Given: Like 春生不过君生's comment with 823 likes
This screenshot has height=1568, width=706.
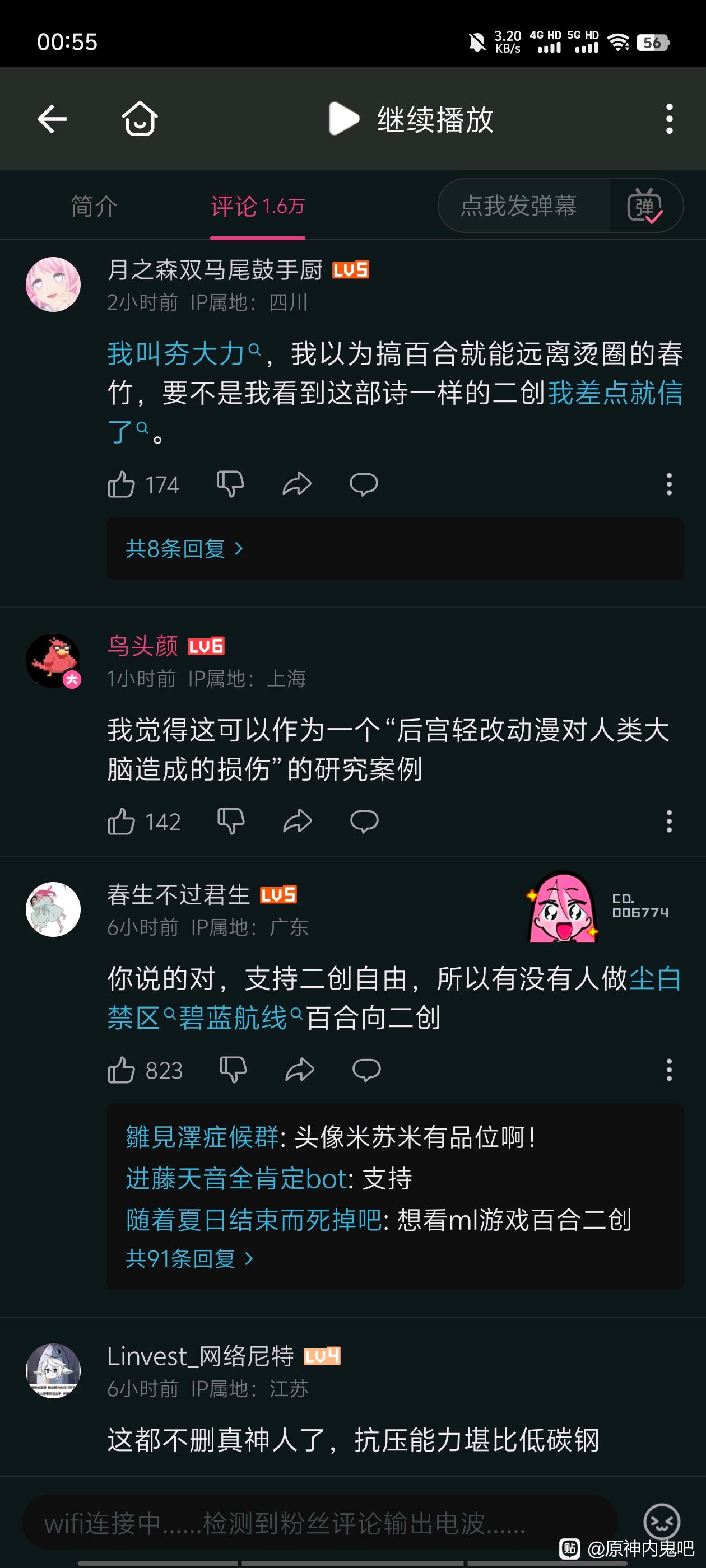Looking at the screenshot, I should coord(121,1070).
